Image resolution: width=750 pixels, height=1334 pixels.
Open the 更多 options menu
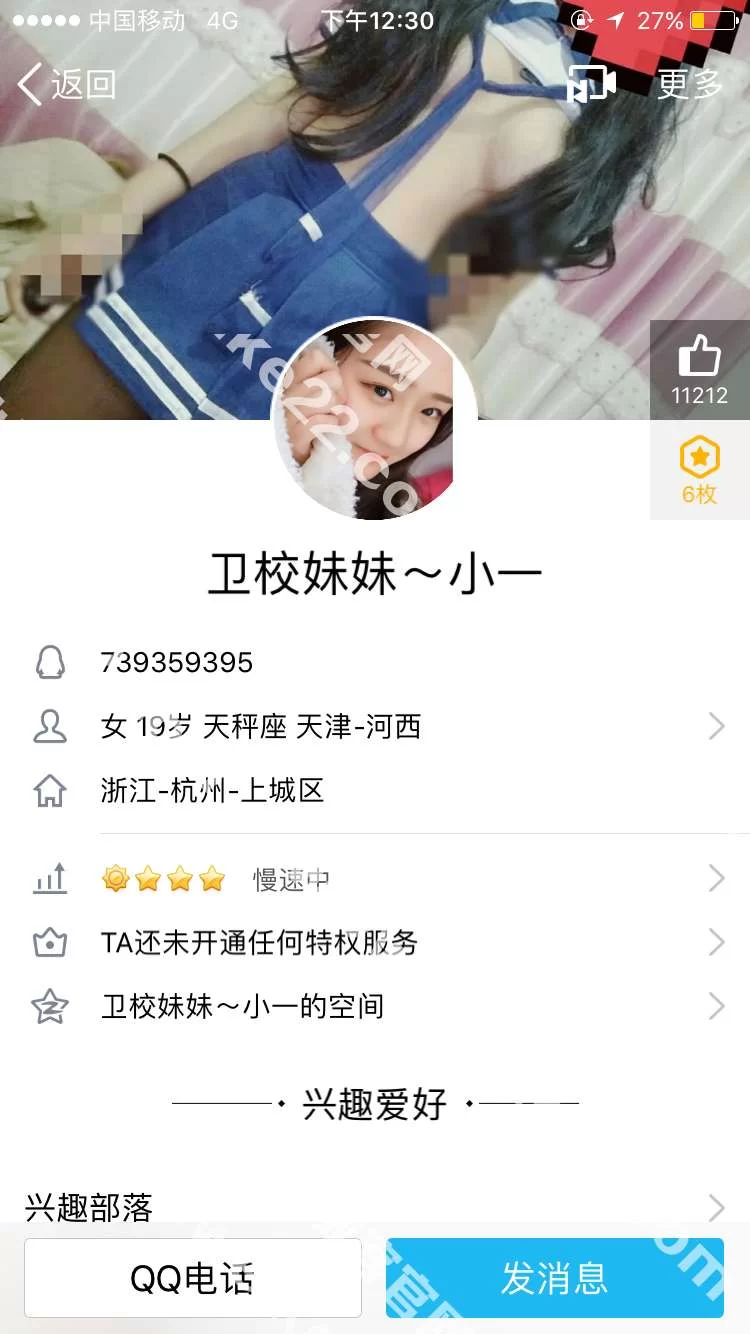click(x=689, y=85)
